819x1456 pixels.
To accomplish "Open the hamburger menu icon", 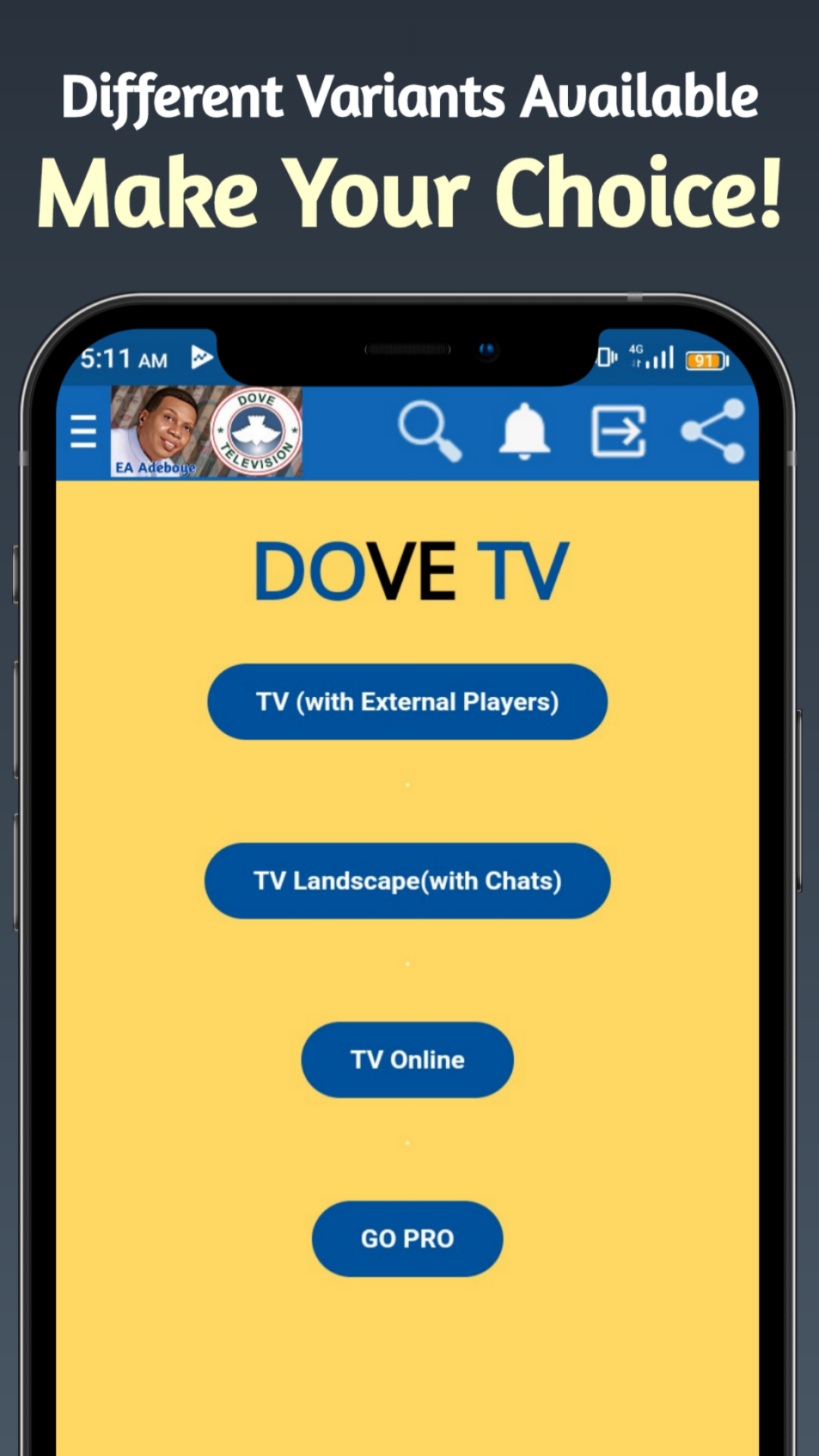I will pos(83,429).
